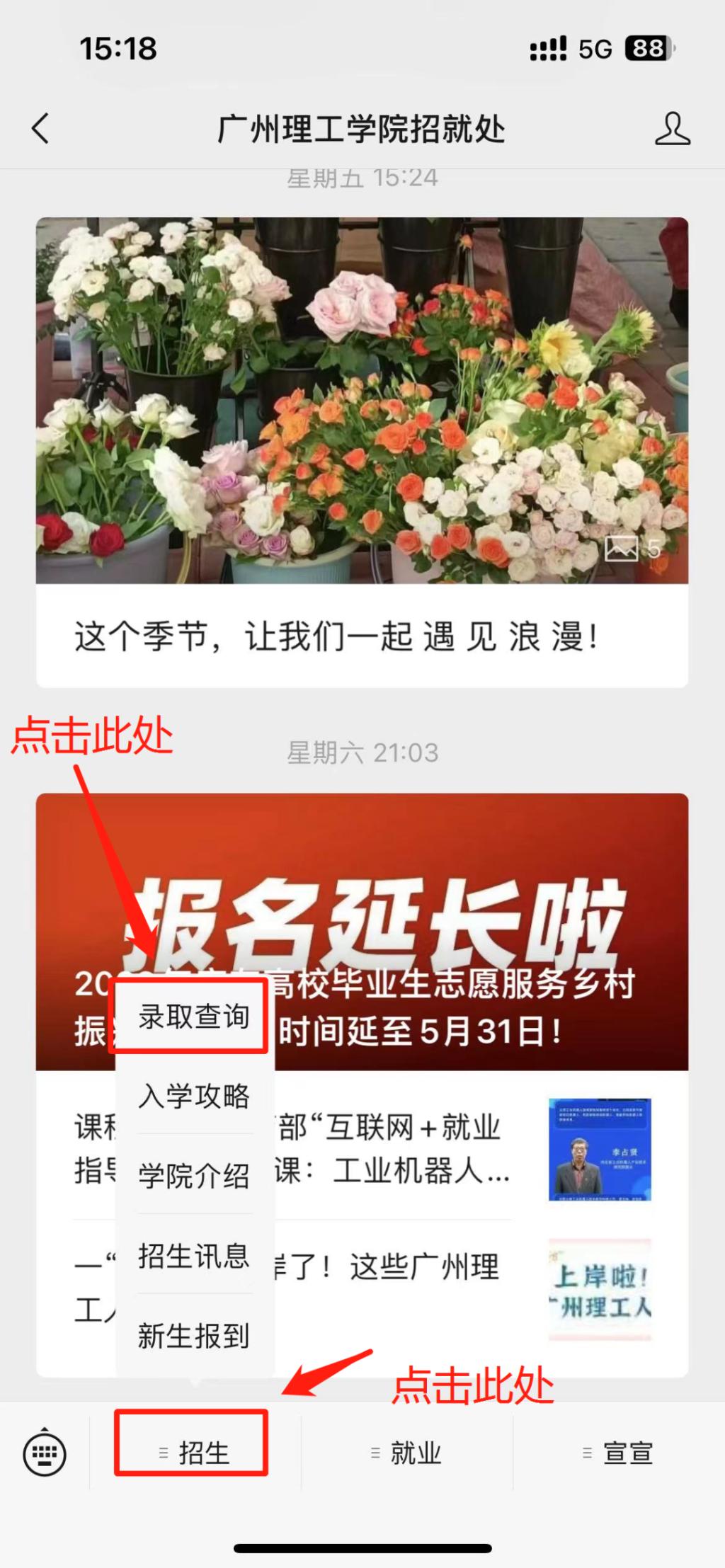Select 录取查询 from the popup menu
Image resolution: width=725 pixels, height=1568 pixels.
[x=193, y=1017]
